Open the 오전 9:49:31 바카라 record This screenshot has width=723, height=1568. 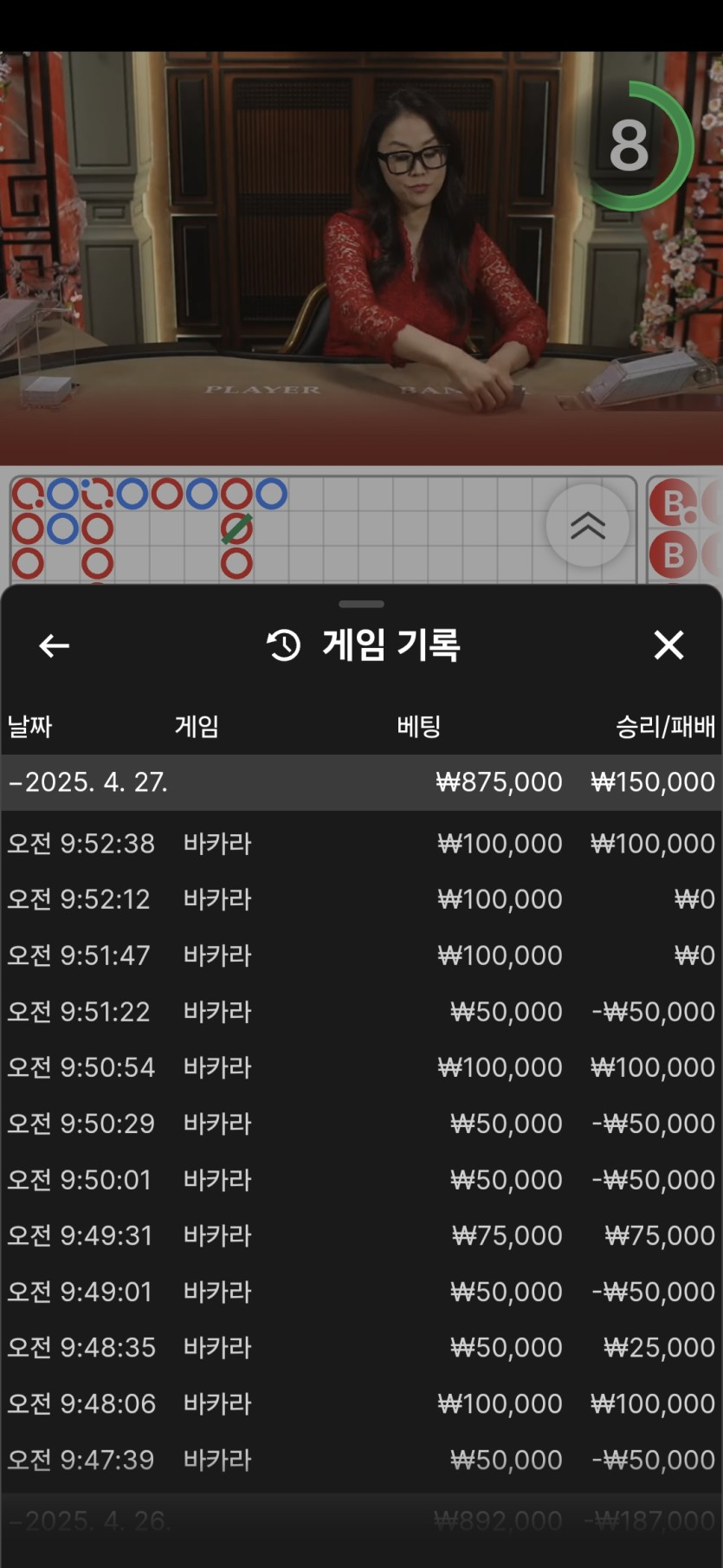coord(361,1235)
